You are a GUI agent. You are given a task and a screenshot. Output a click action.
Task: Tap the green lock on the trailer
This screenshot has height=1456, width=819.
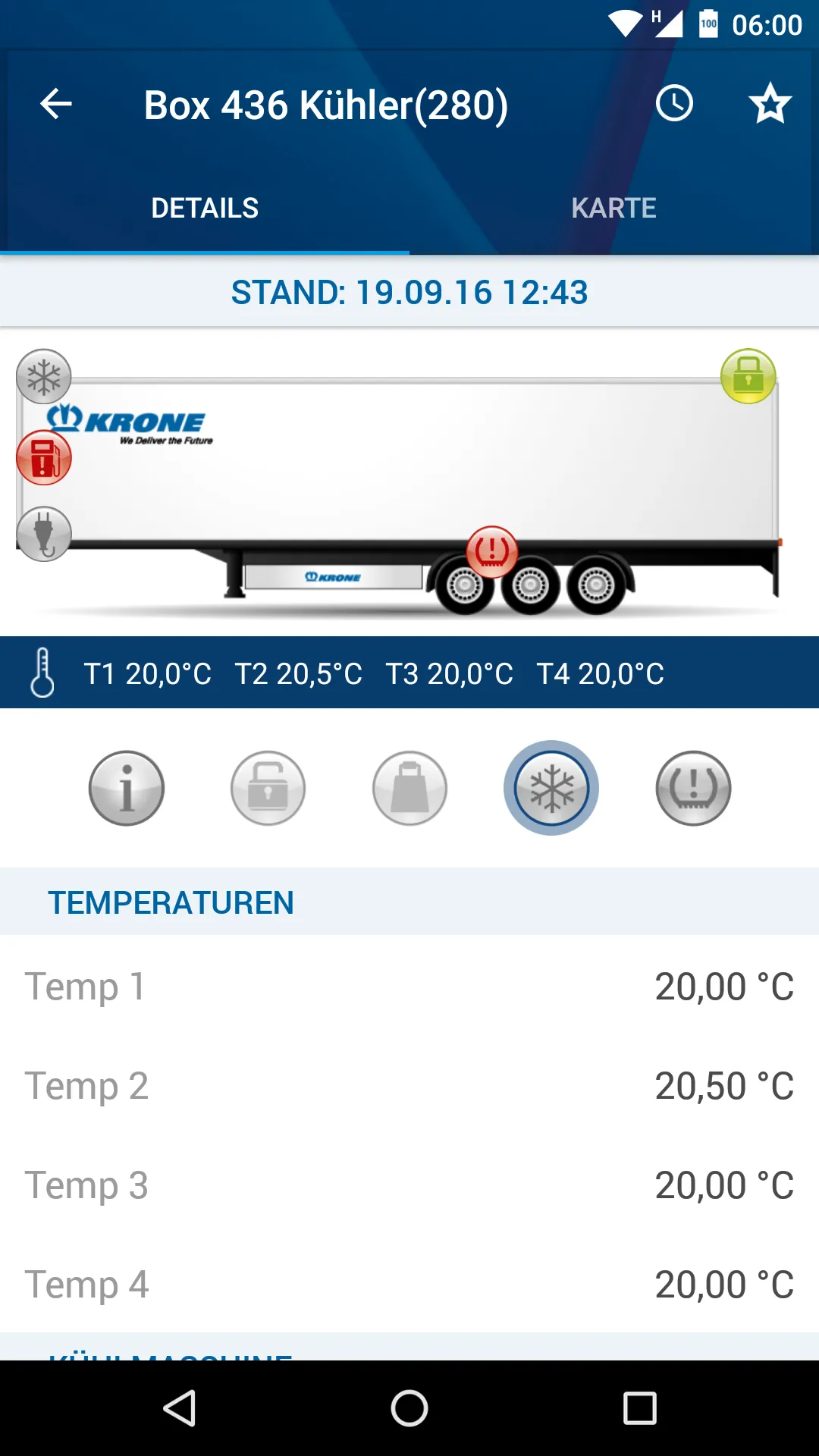(748, 376)
